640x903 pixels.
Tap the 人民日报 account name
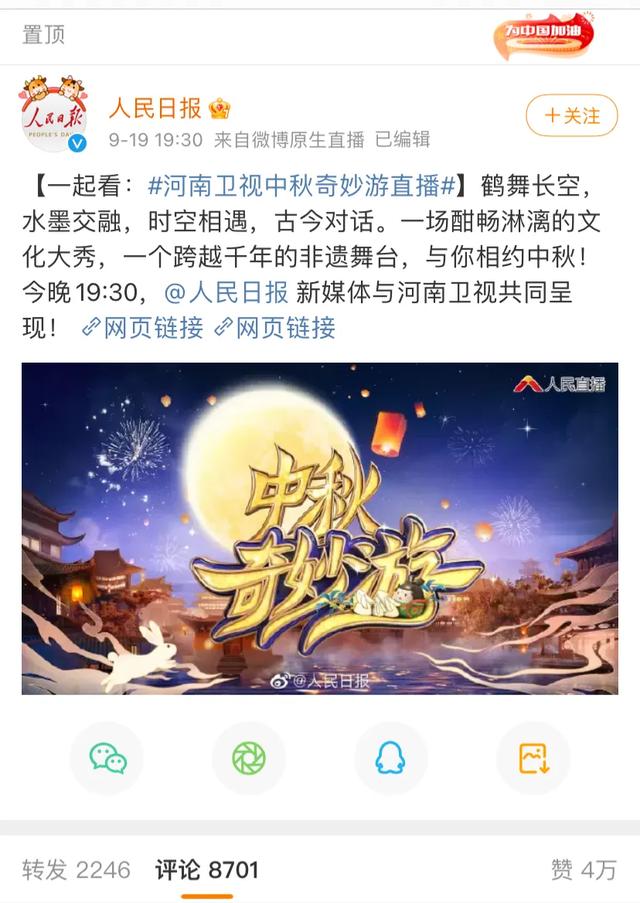pos(155,109)
